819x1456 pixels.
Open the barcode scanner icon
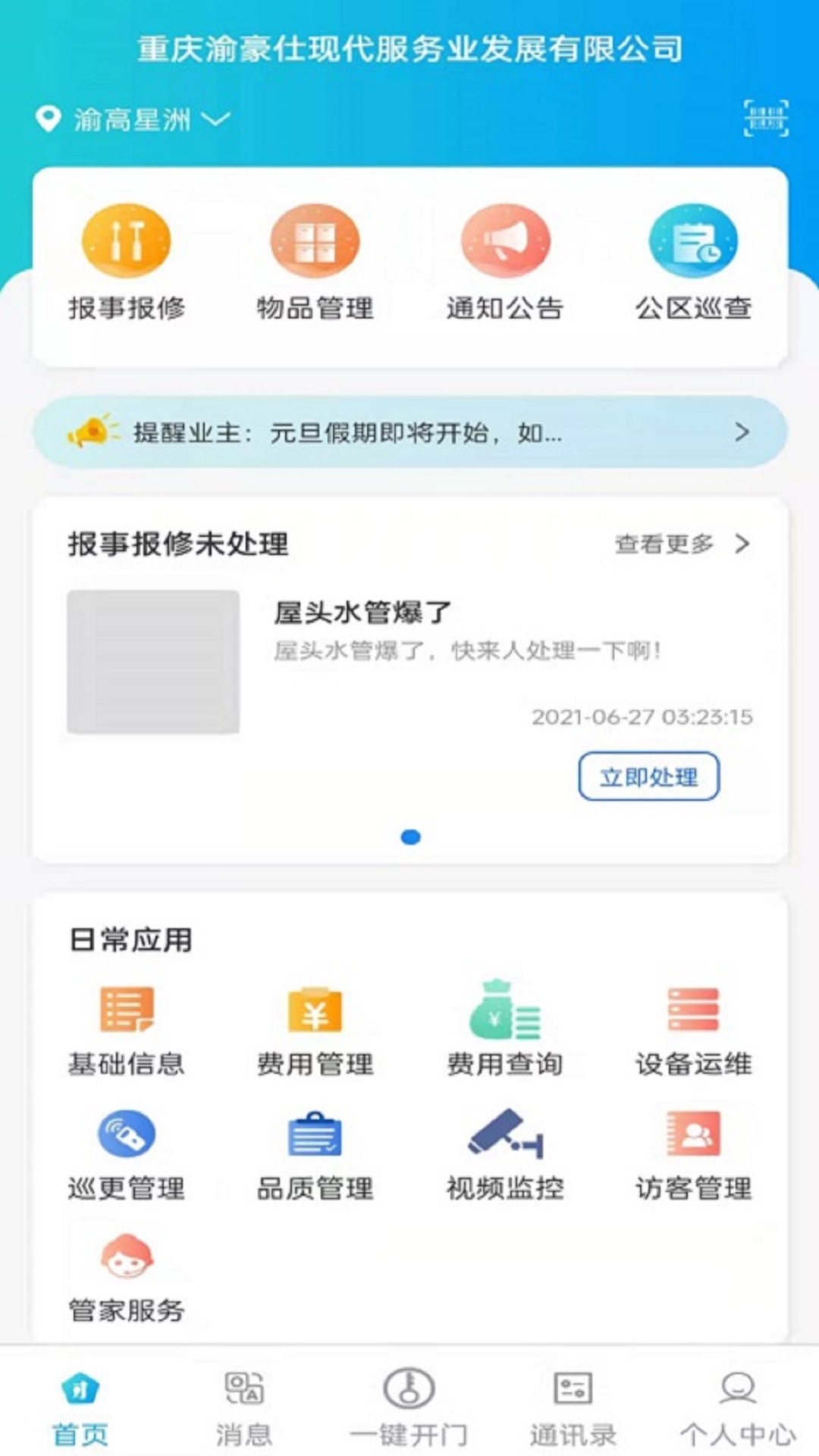point(766,118)
